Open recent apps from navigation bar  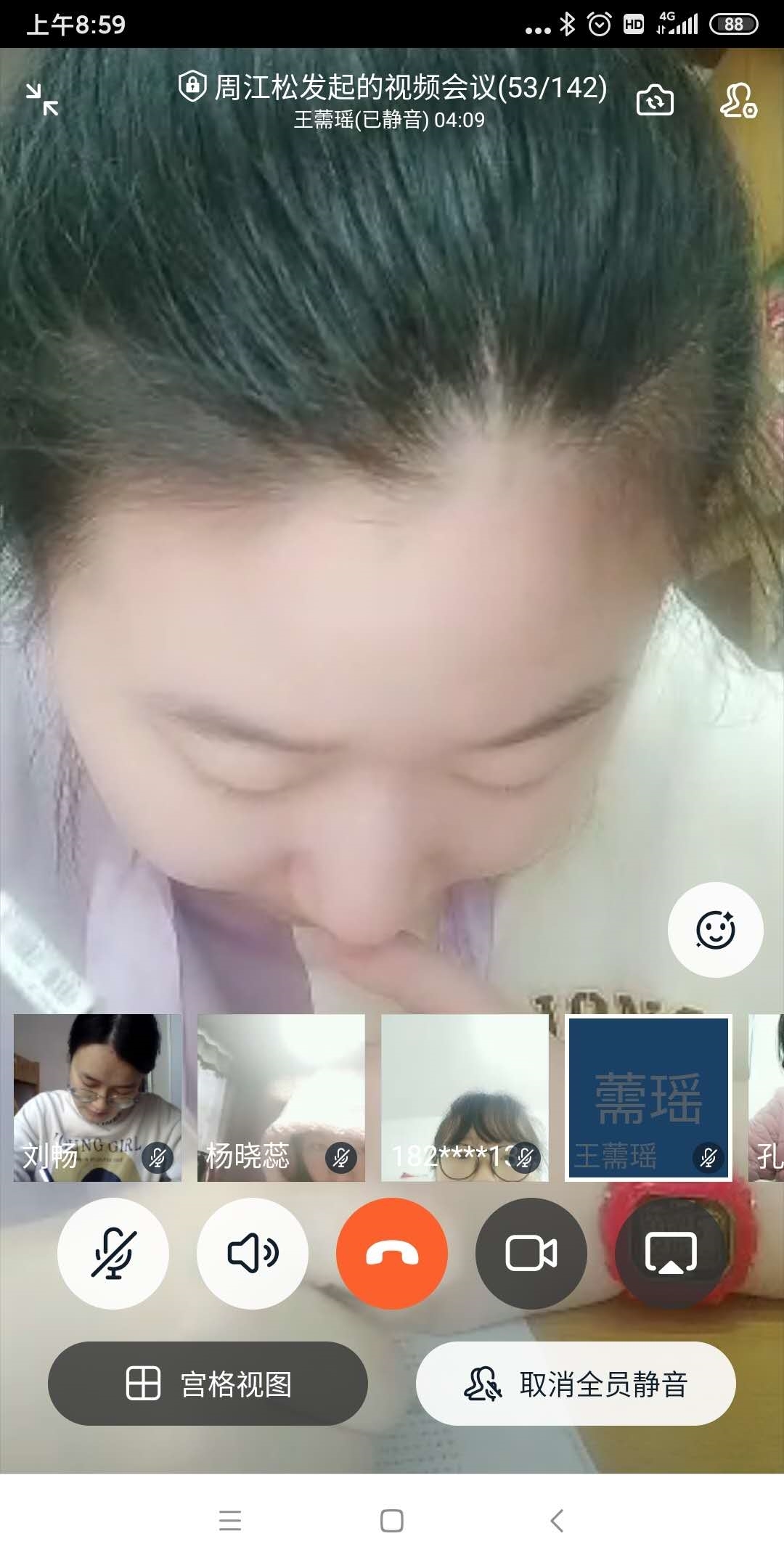point(230,1520)
